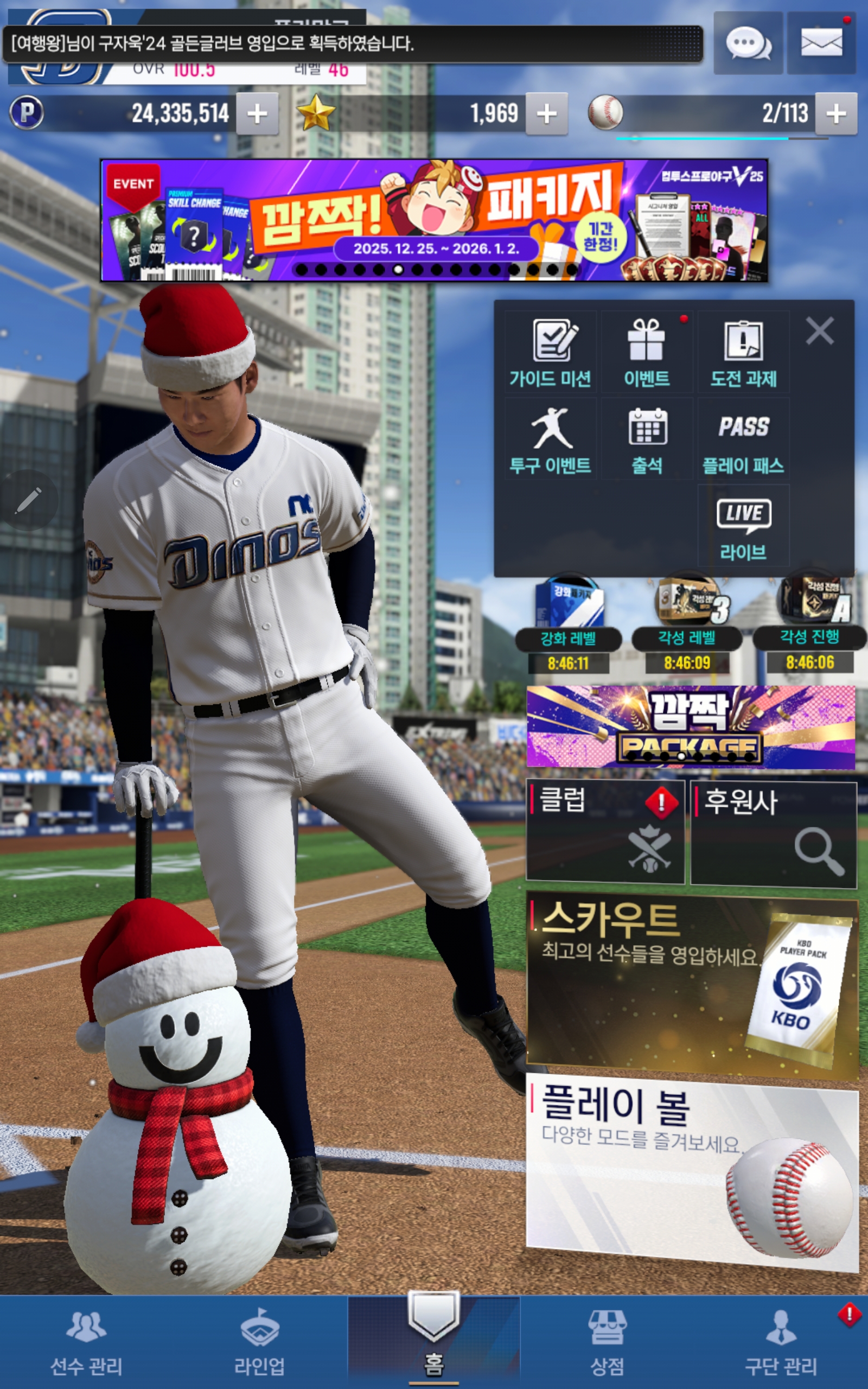
Task: Open 출석 attendance calendar
Action: click(x=647, y=439)
